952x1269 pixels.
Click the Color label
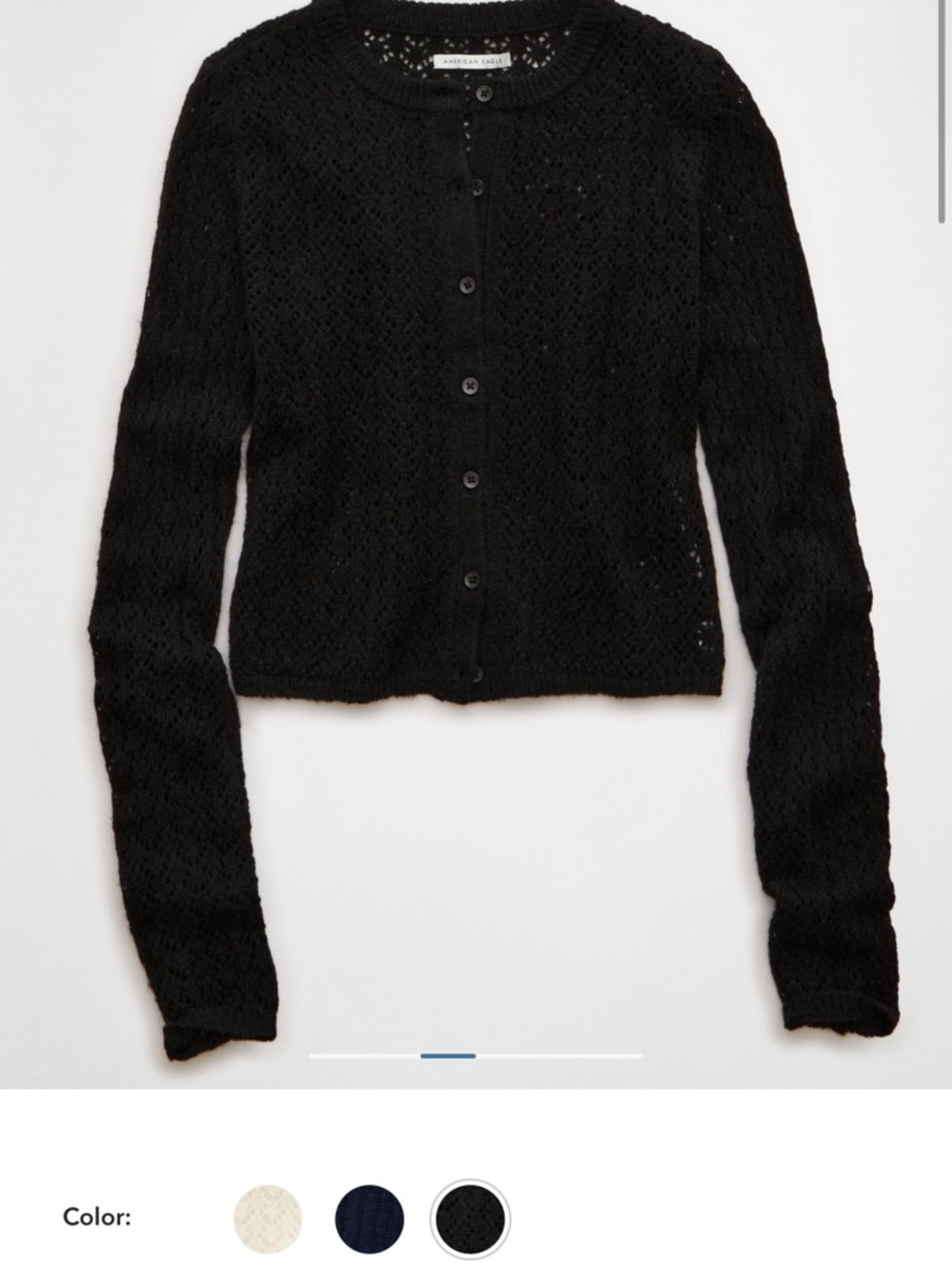pos(96,1216)
